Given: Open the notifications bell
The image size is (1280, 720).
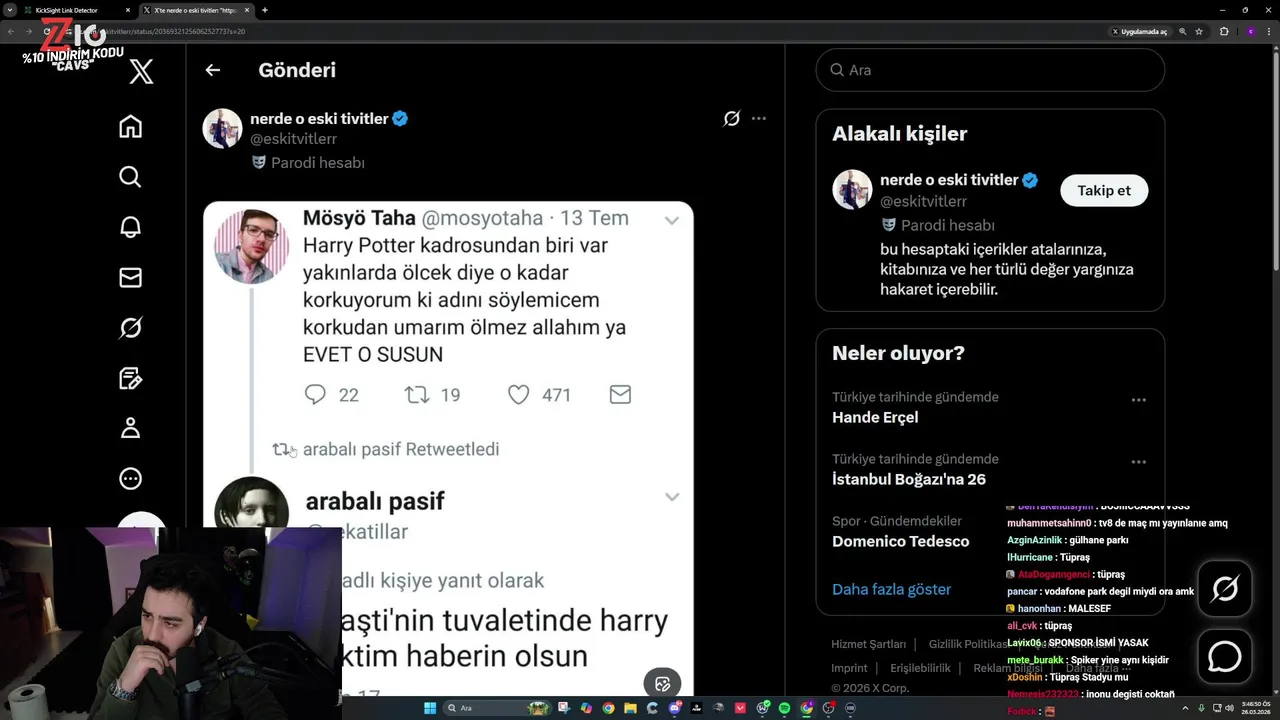Looking at the screenshot, I should 130,227.
